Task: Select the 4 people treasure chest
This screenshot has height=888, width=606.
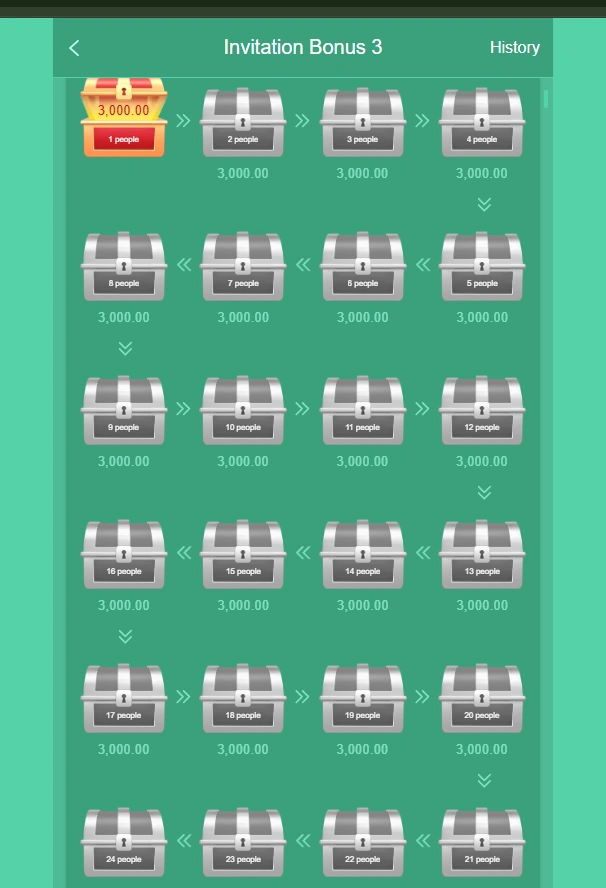Action: pyautogui.click(x=482, y=123)
